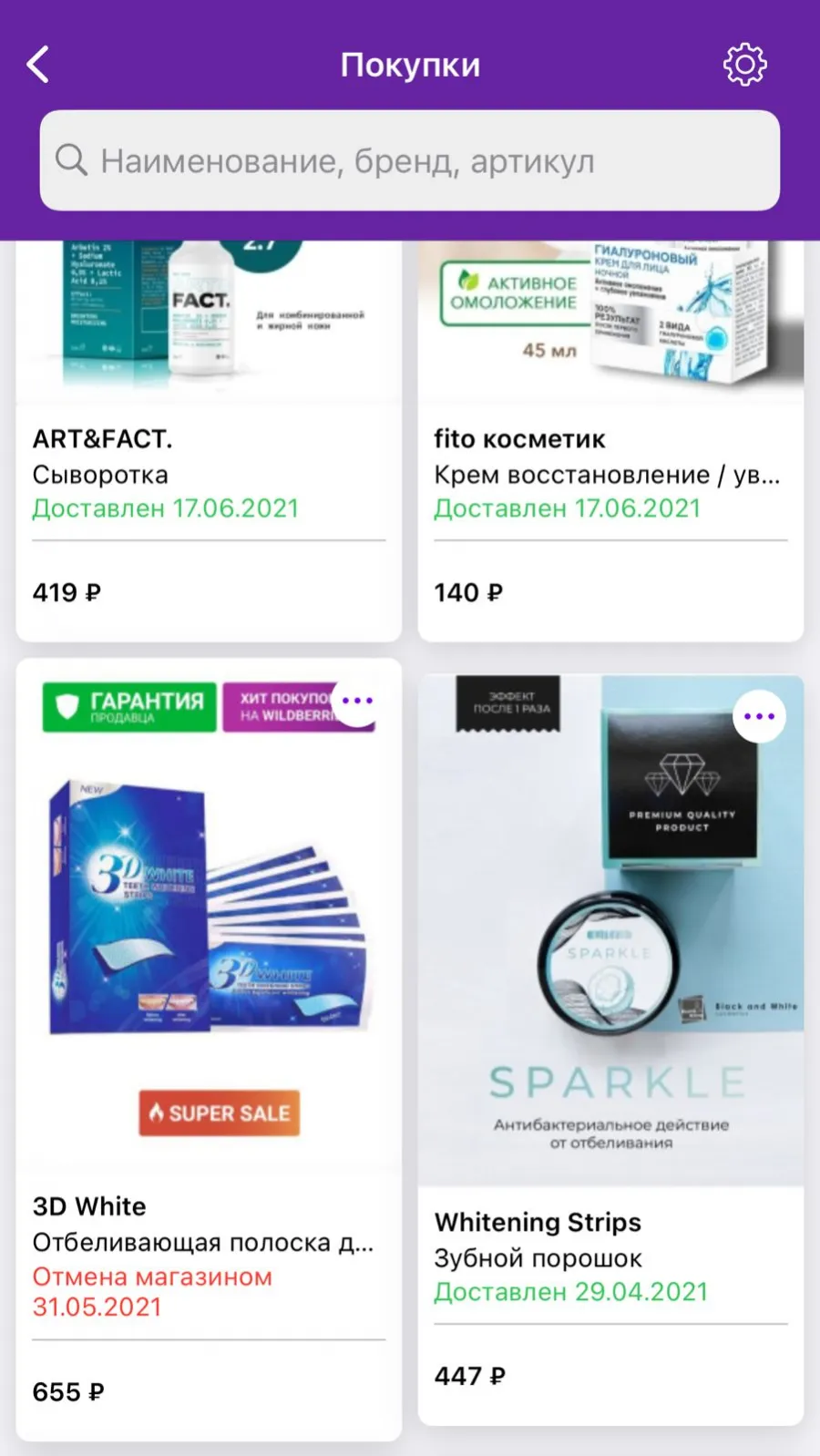This screenshot has height=1456, width=820.
Task: Open the ART&FACT. Сыворотка product card
Action: [x=209, y=441]
